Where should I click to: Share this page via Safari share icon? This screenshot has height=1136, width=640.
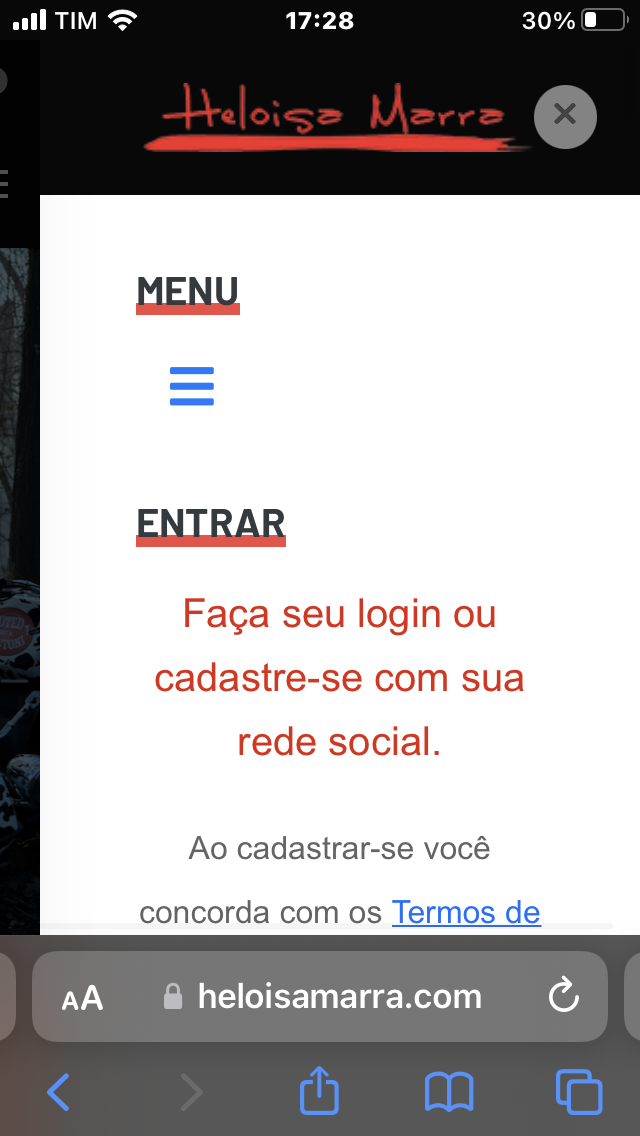pyautogui.click(x=320, y=1090)
